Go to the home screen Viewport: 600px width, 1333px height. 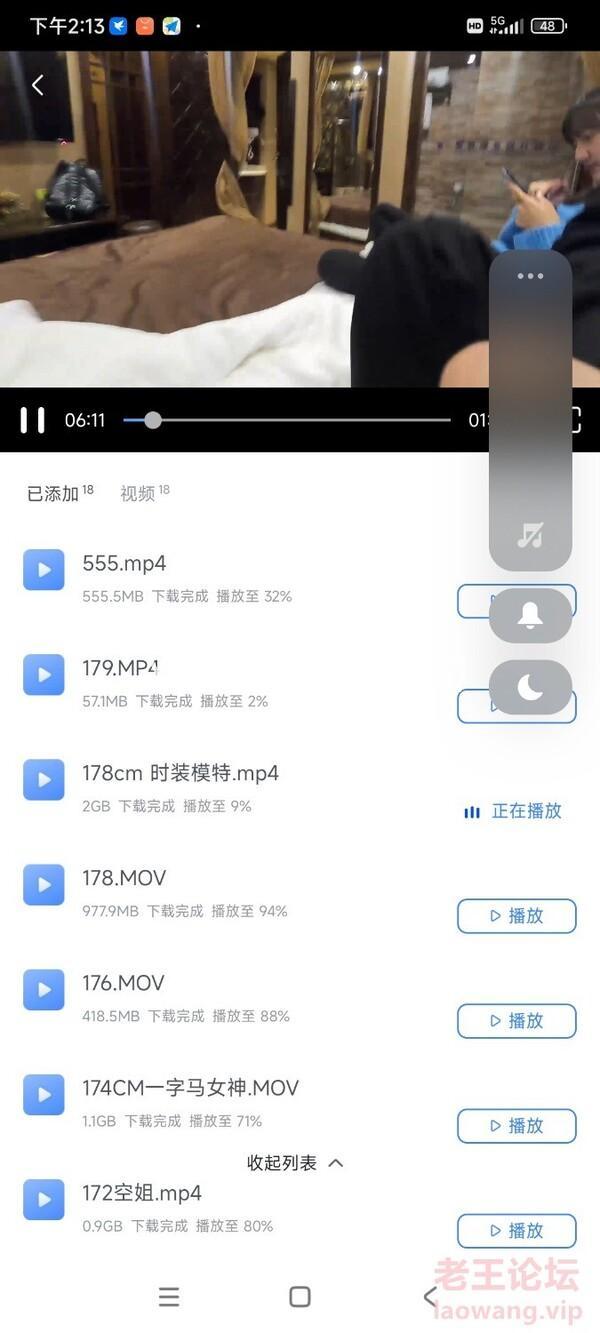tap(299, 1297)
